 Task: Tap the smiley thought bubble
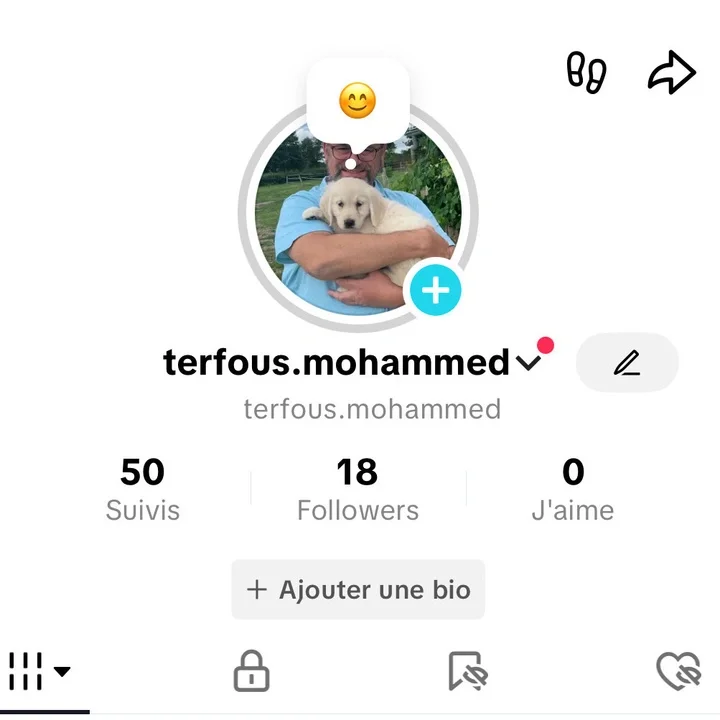coord(357,101)
